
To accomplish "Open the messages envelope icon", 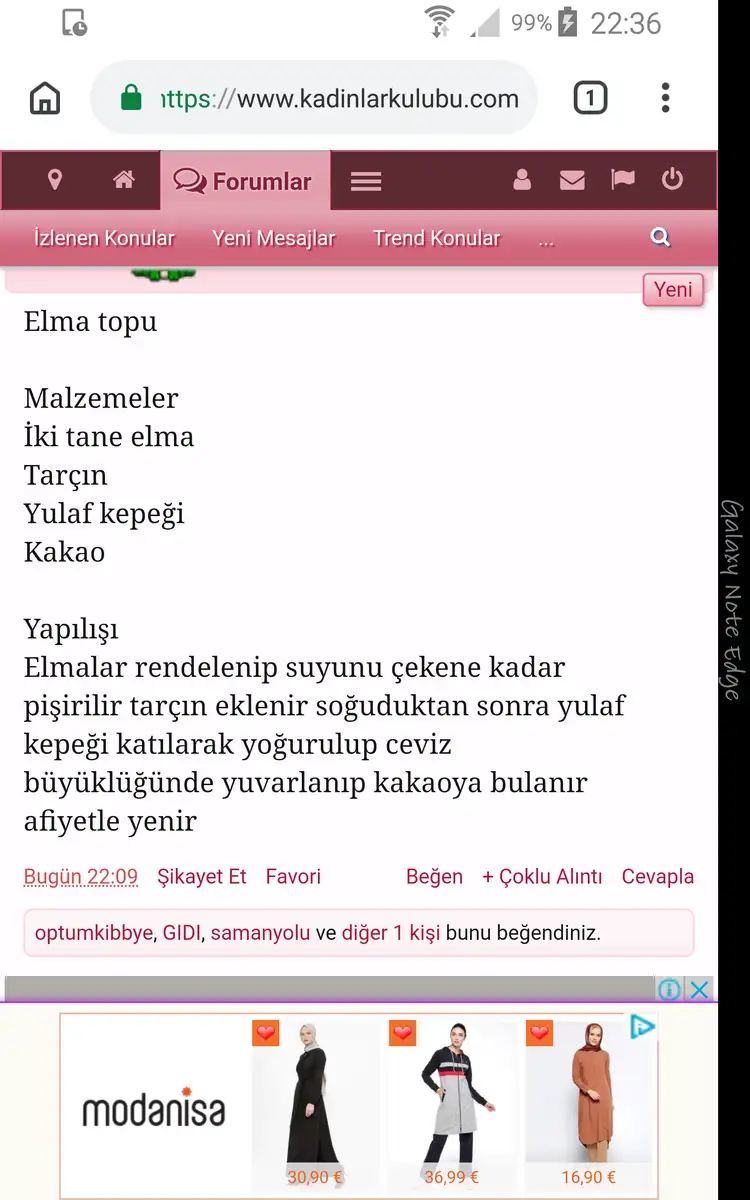I will click(x=572, y=180).
